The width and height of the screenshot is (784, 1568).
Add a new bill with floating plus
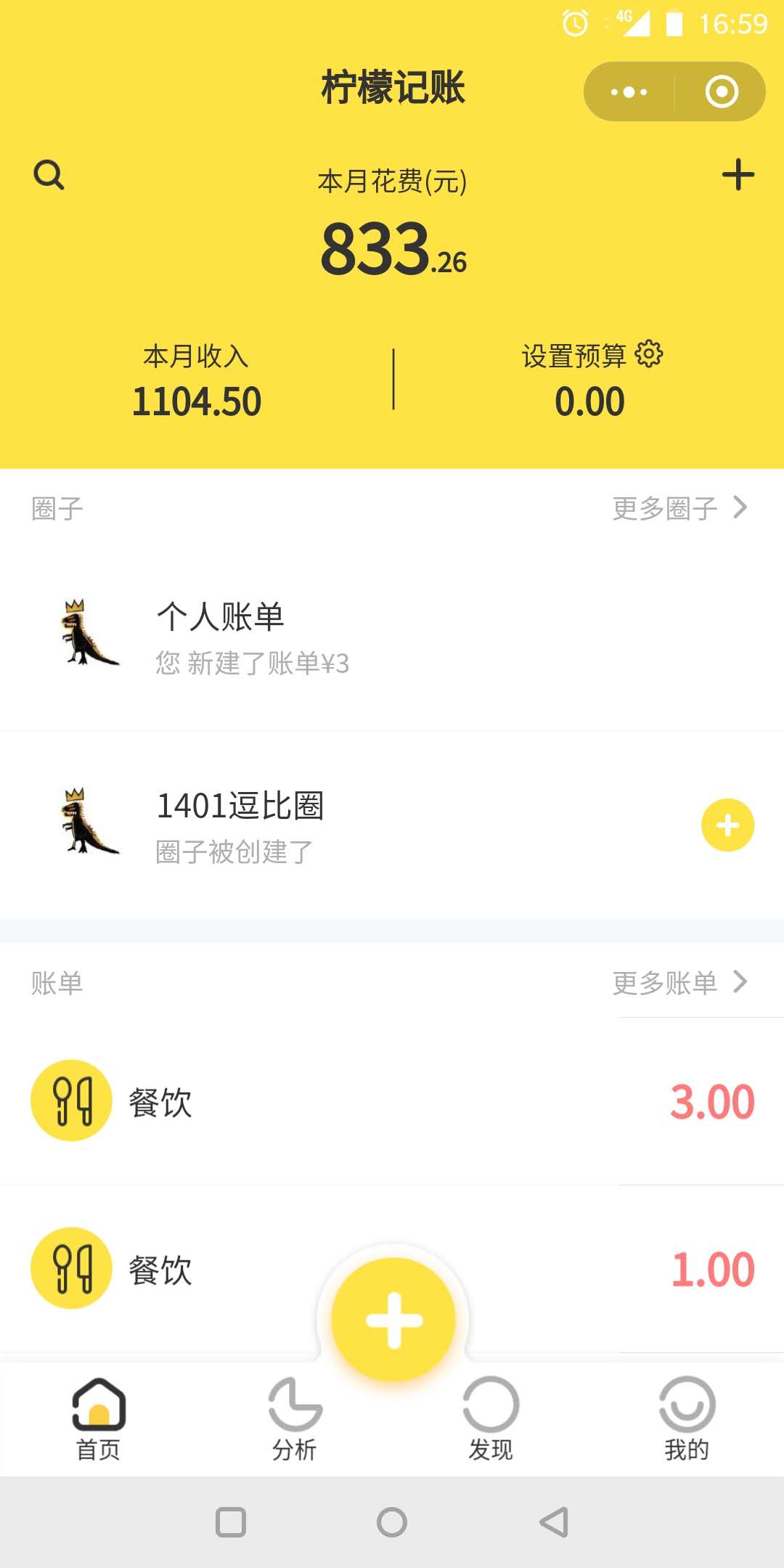click(393, 1320)
